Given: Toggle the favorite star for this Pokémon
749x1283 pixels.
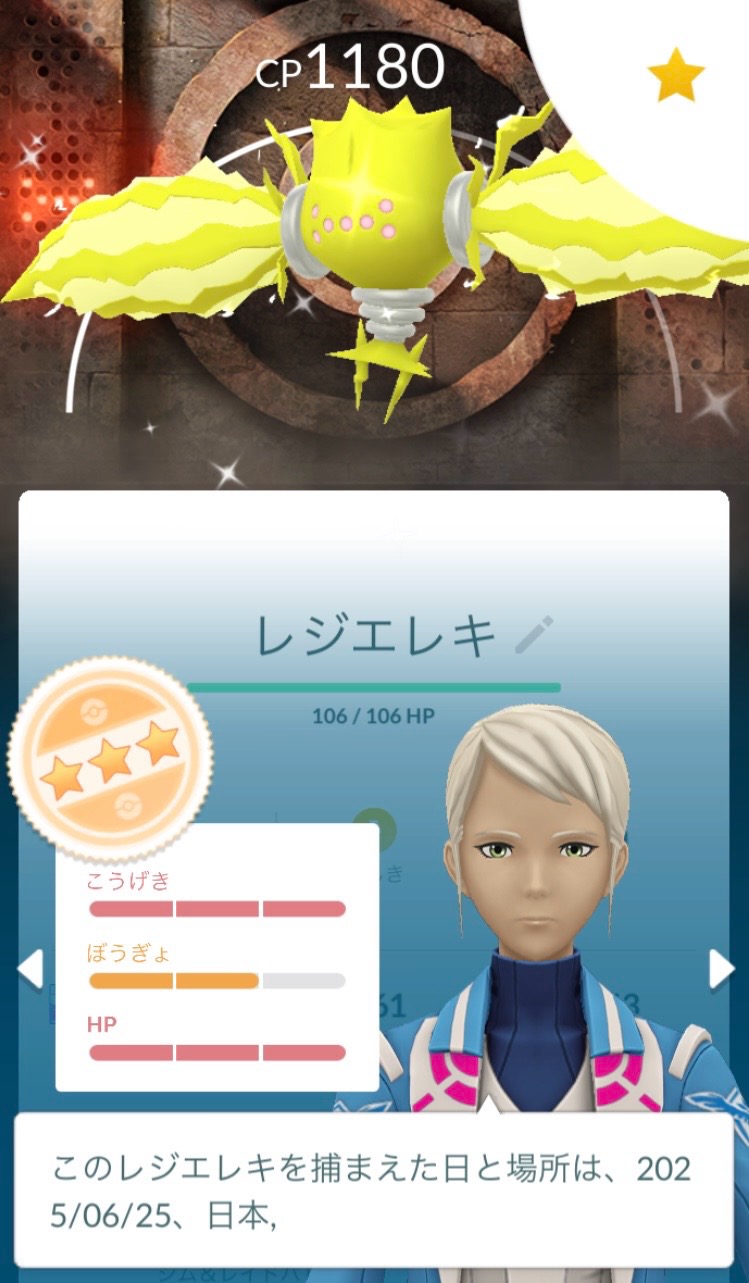Looking at the screenshot, I should click(676, 76).
